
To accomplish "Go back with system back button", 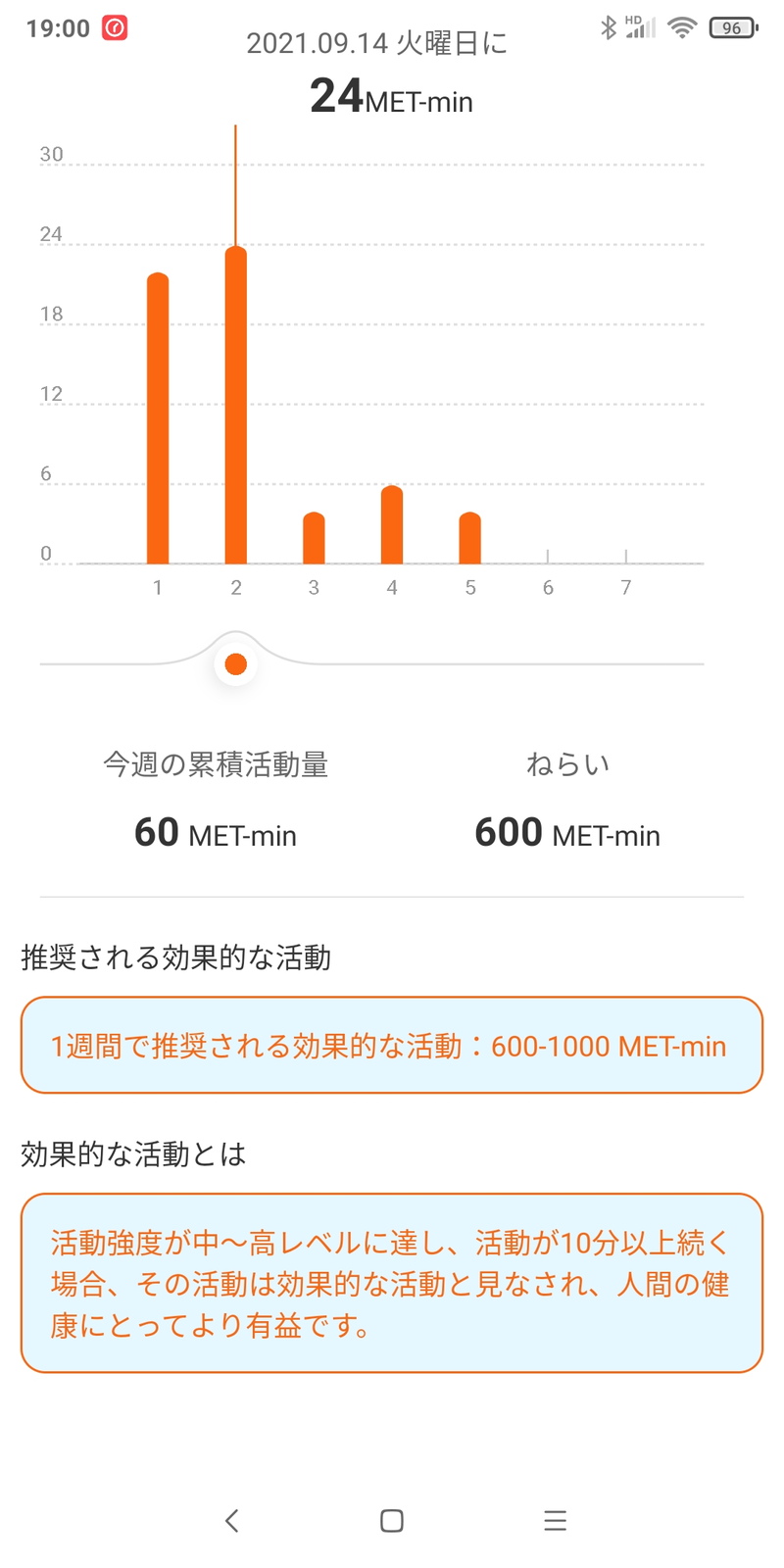I will (232, 1520).
